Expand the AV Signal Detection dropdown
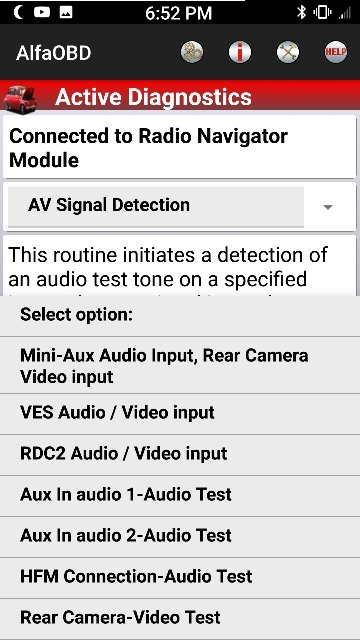The width and height of the screenshot is (360, 640). (180, 207)
